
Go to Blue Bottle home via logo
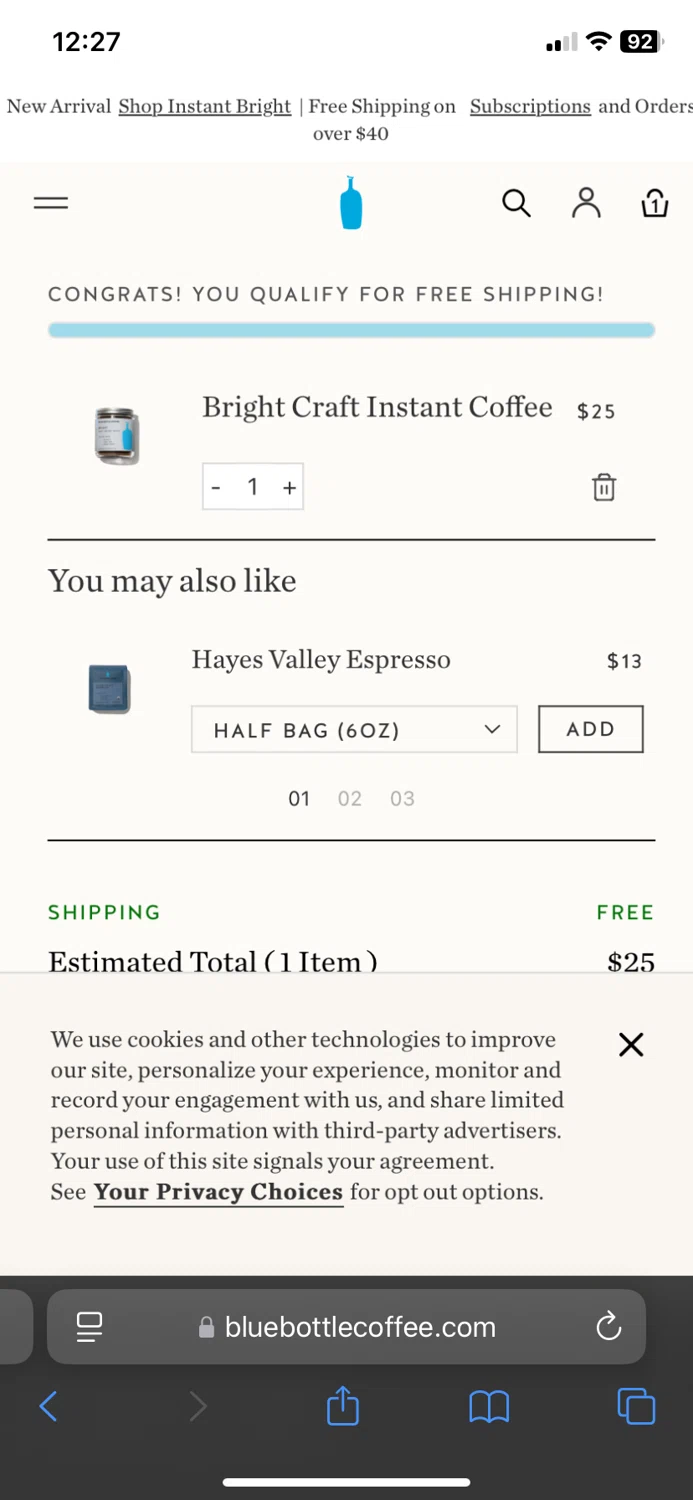[x=350, y=203]
